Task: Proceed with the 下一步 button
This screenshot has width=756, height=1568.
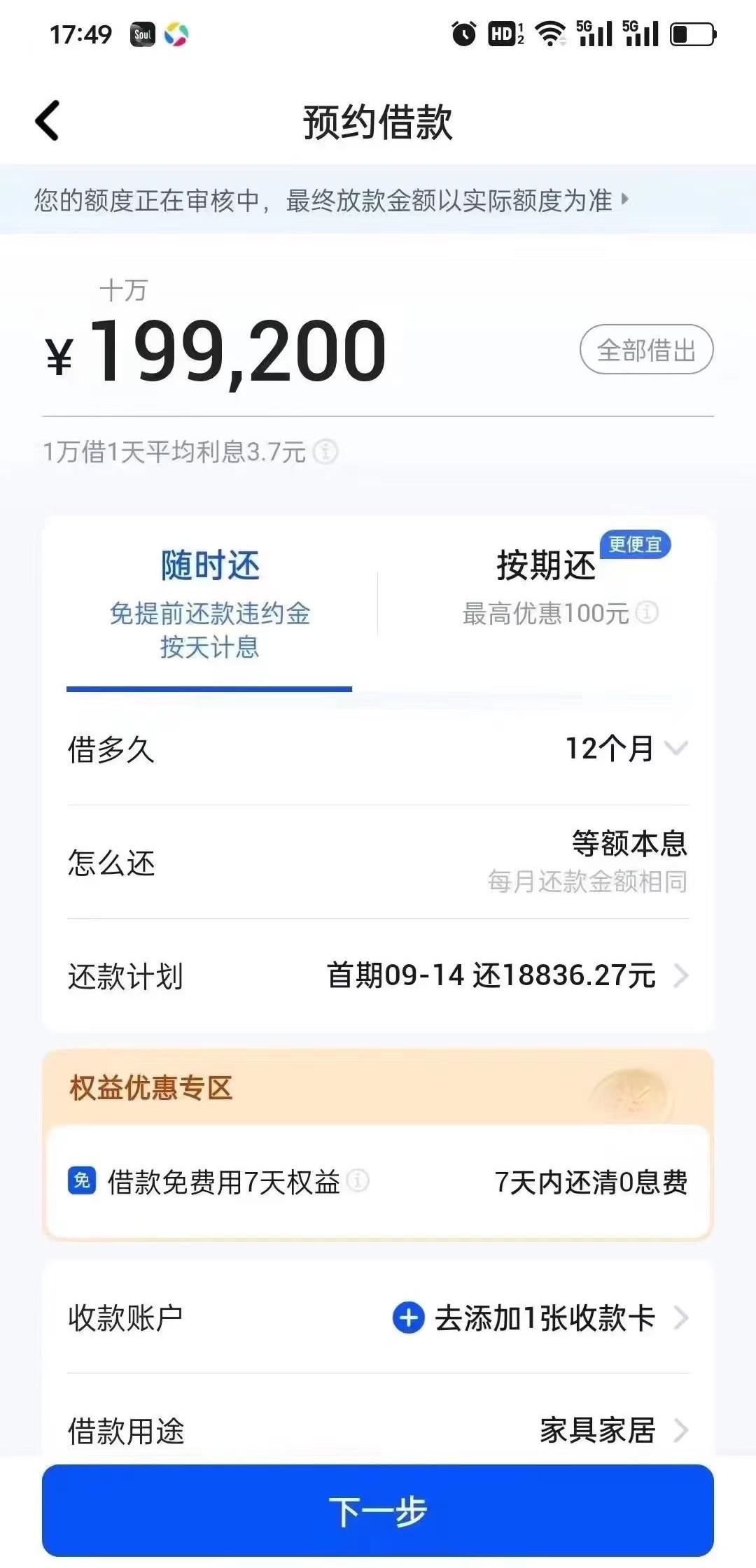Action: pos(378,1510)
